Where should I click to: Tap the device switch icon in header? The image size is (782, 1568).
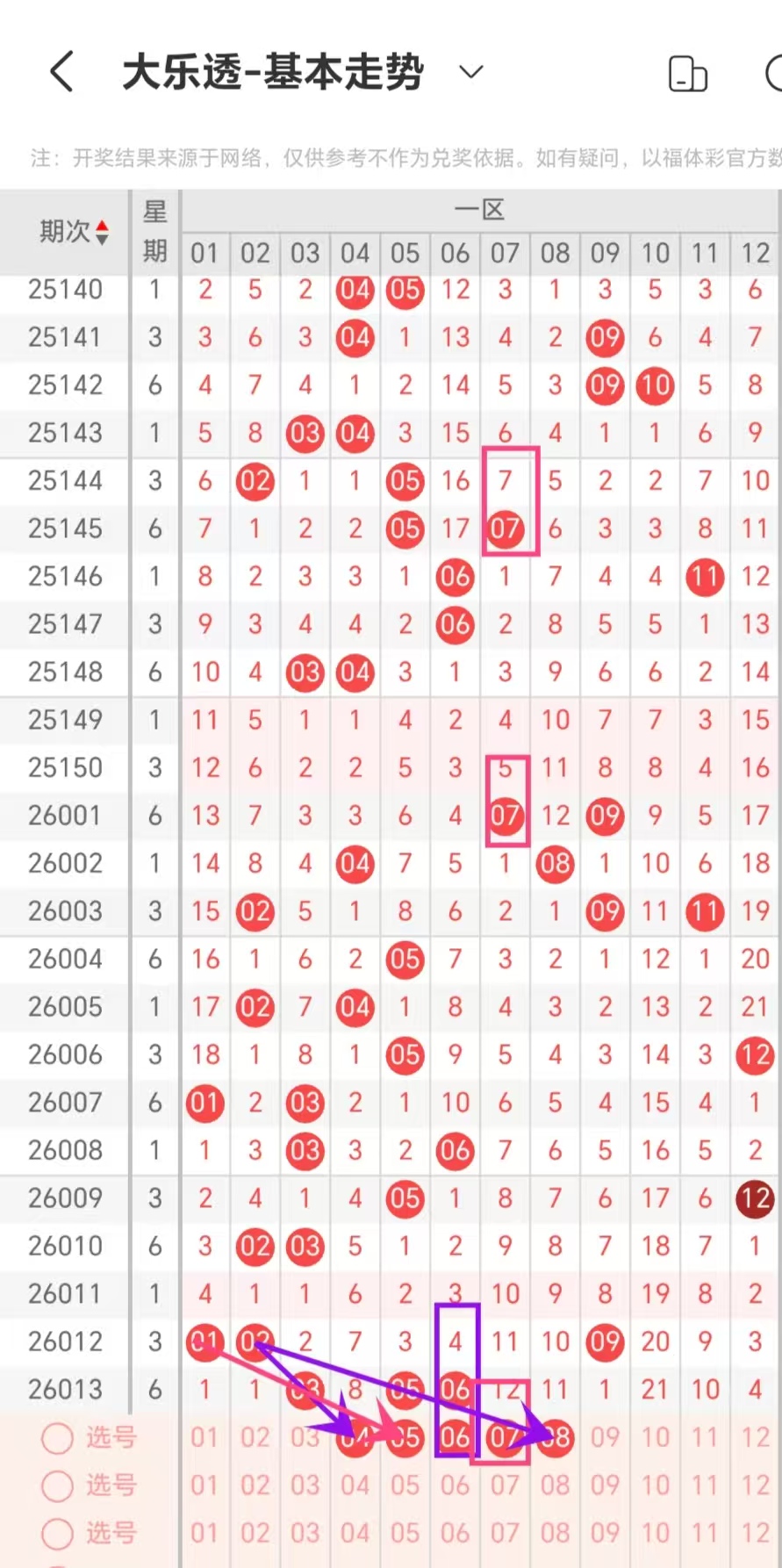click(x=687, y=74)
